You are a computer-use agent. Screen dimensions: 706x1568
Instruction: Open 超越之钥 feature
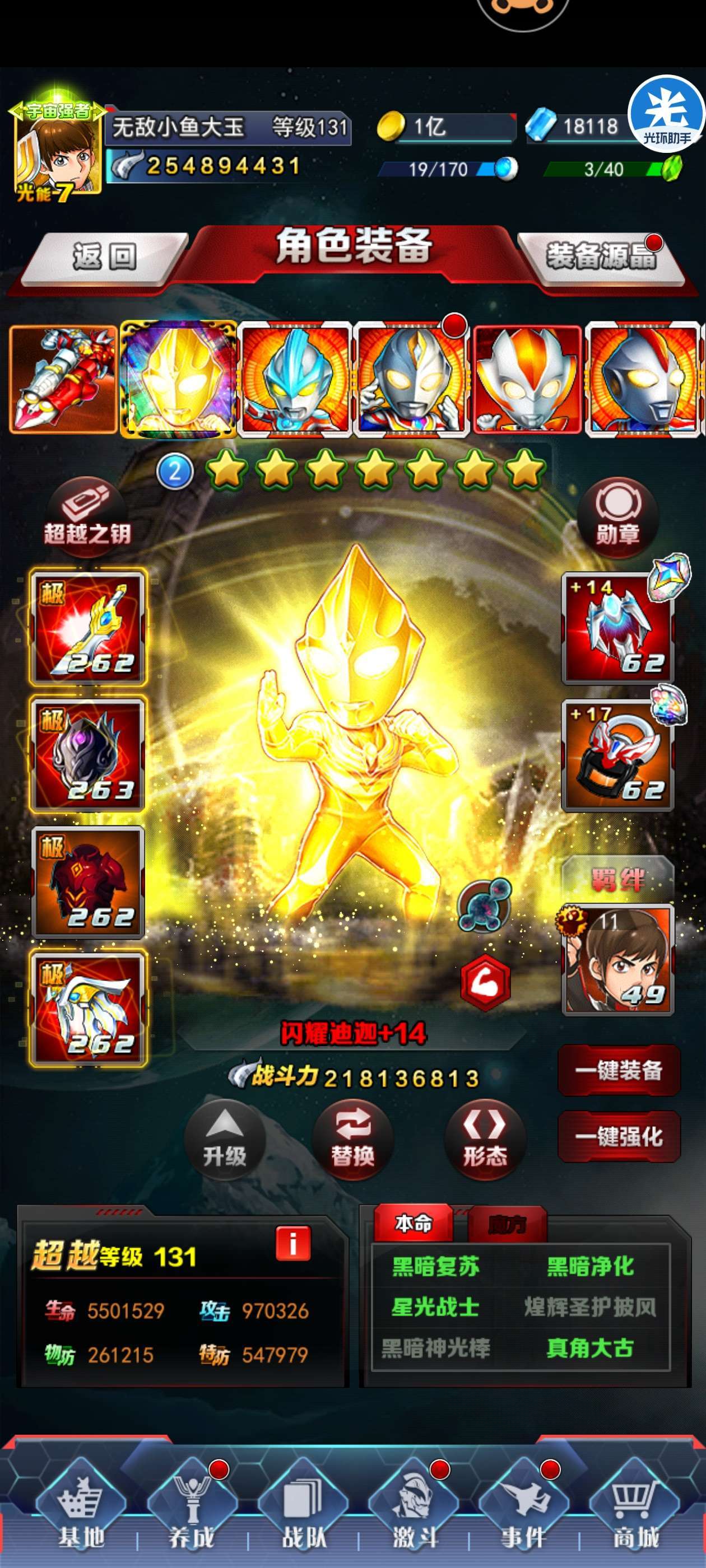pos(87,517)
